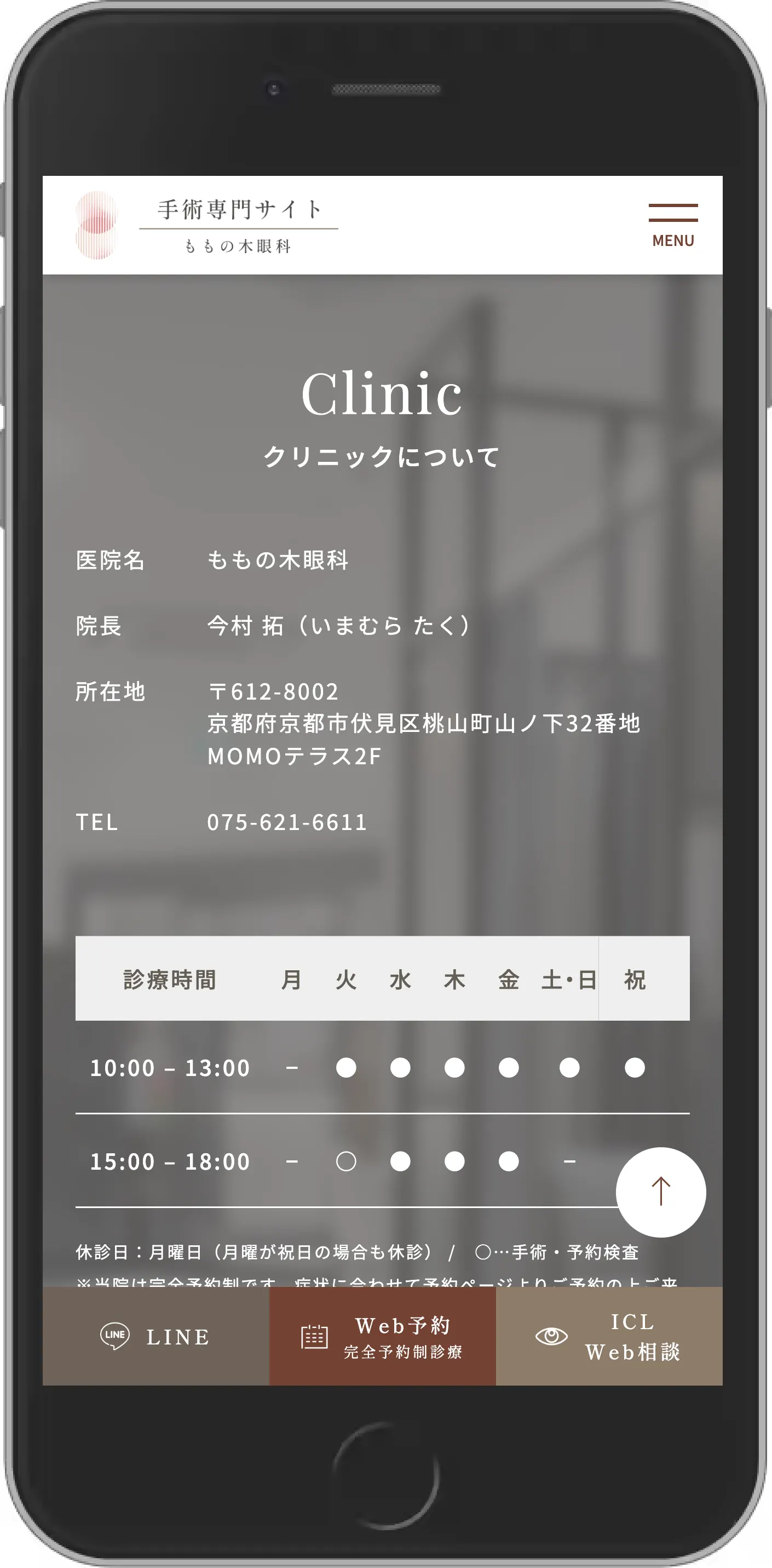Open the MENU hamburger button

[673, 225]
